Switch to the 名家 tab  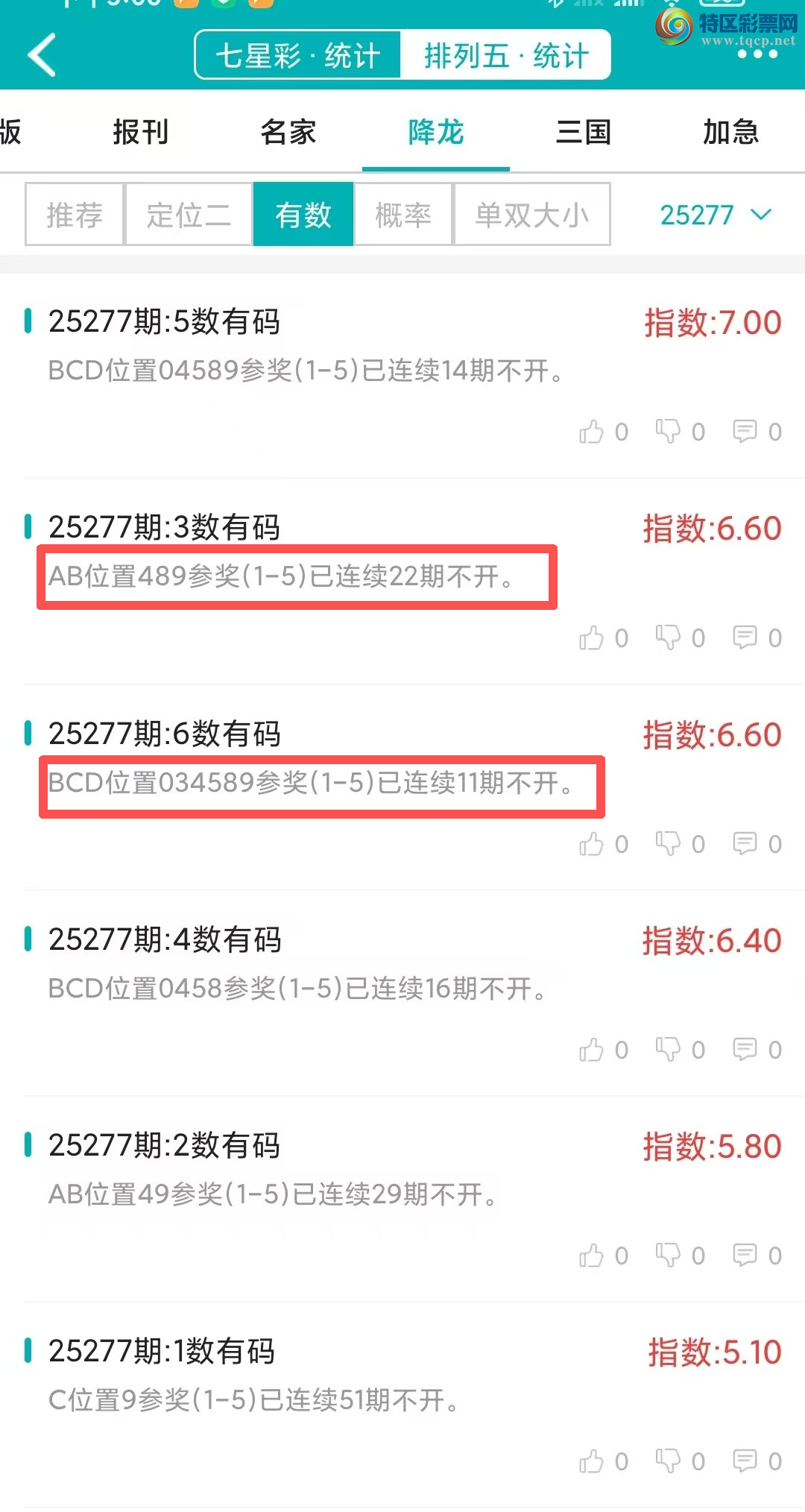[288, 132]
